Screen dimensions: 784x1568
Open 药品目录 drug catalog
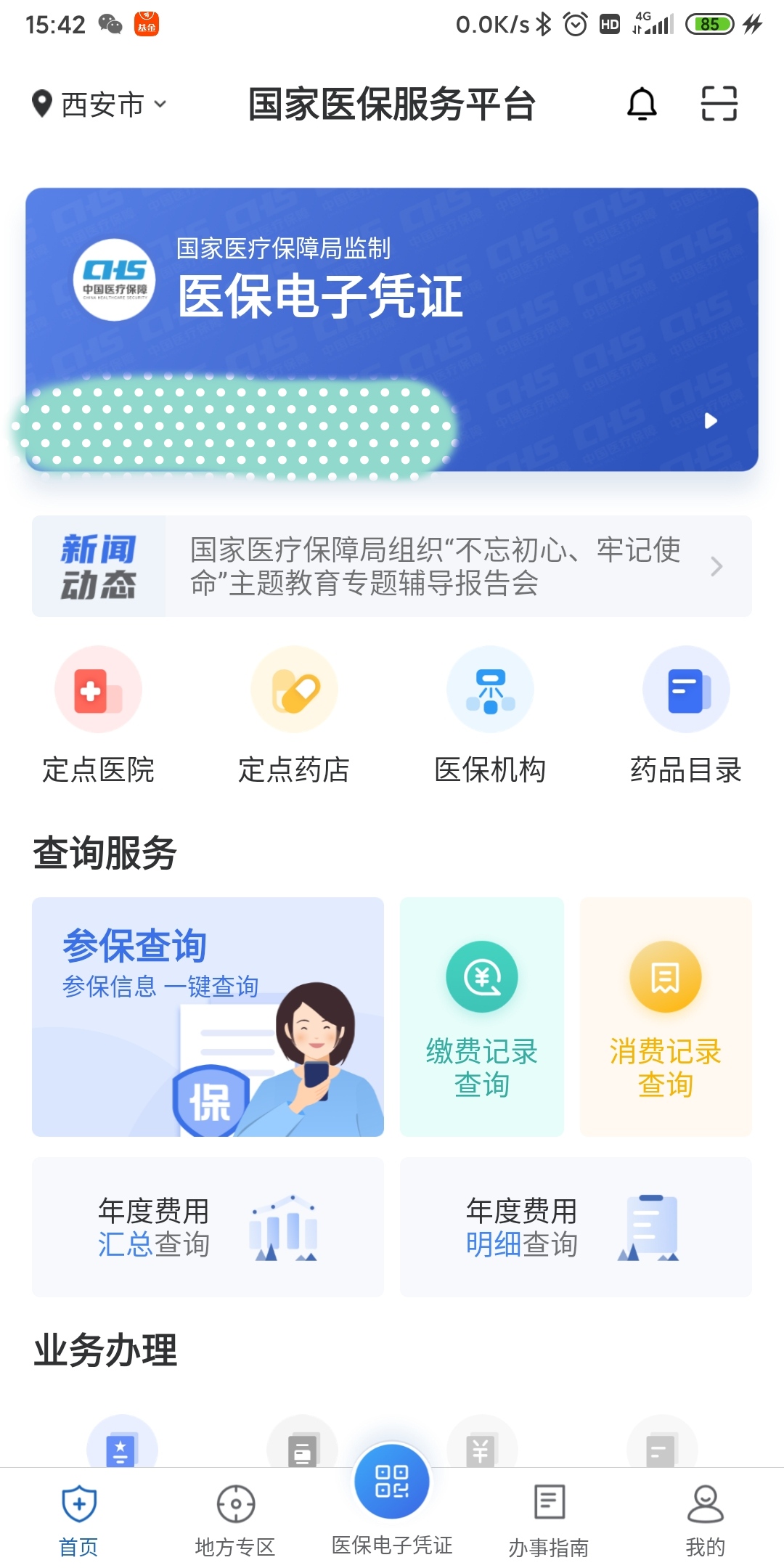pyautogui.click(x=686, y=714)
